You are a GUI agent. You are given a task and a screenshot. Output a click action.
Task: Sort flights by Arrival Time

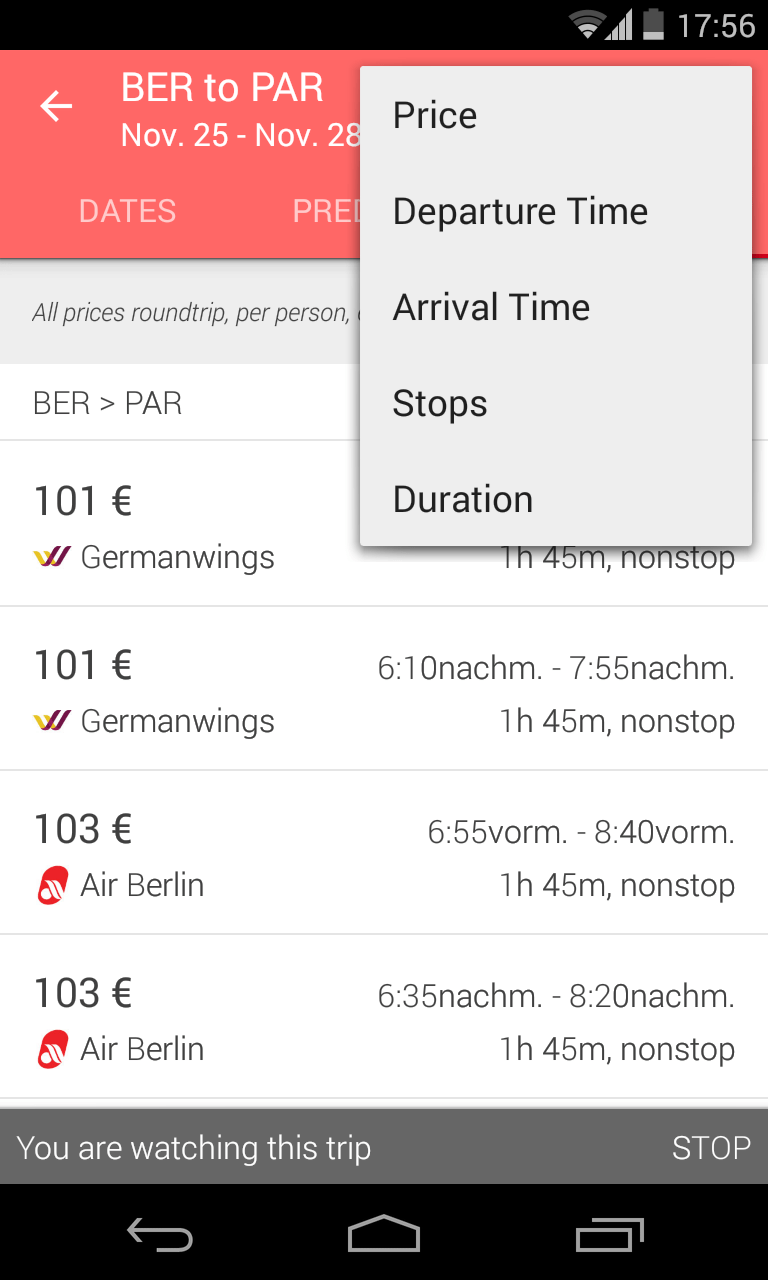[x=491, y=306]
